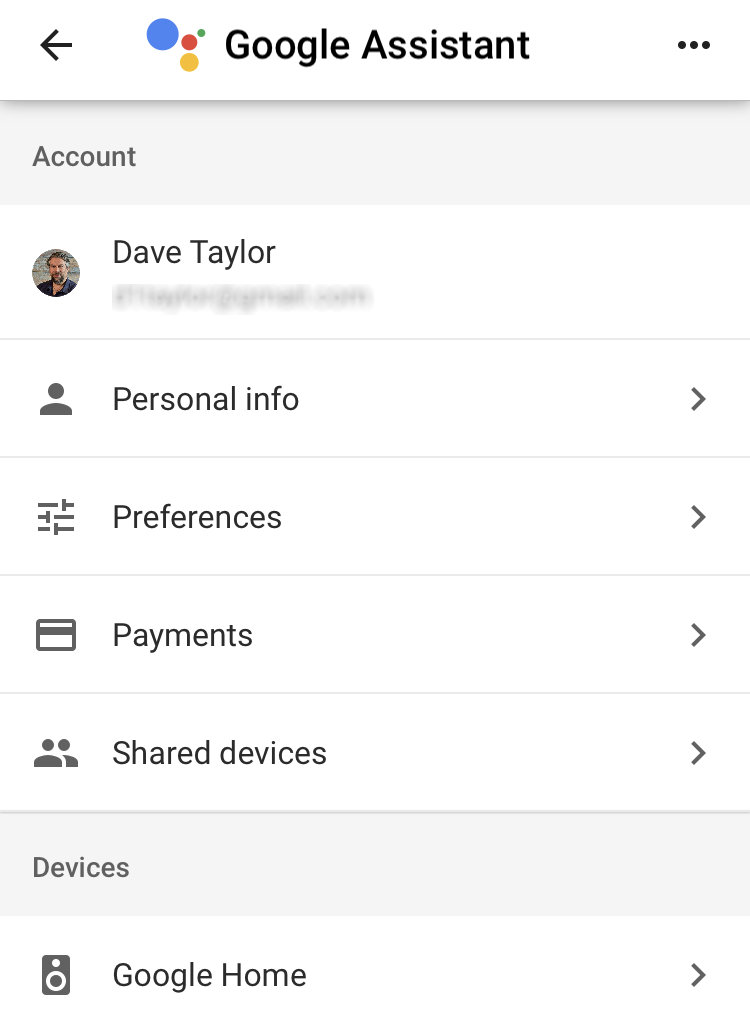Expand the Personal info chevron
750x1017 pixels.
(x=698, y=398)
